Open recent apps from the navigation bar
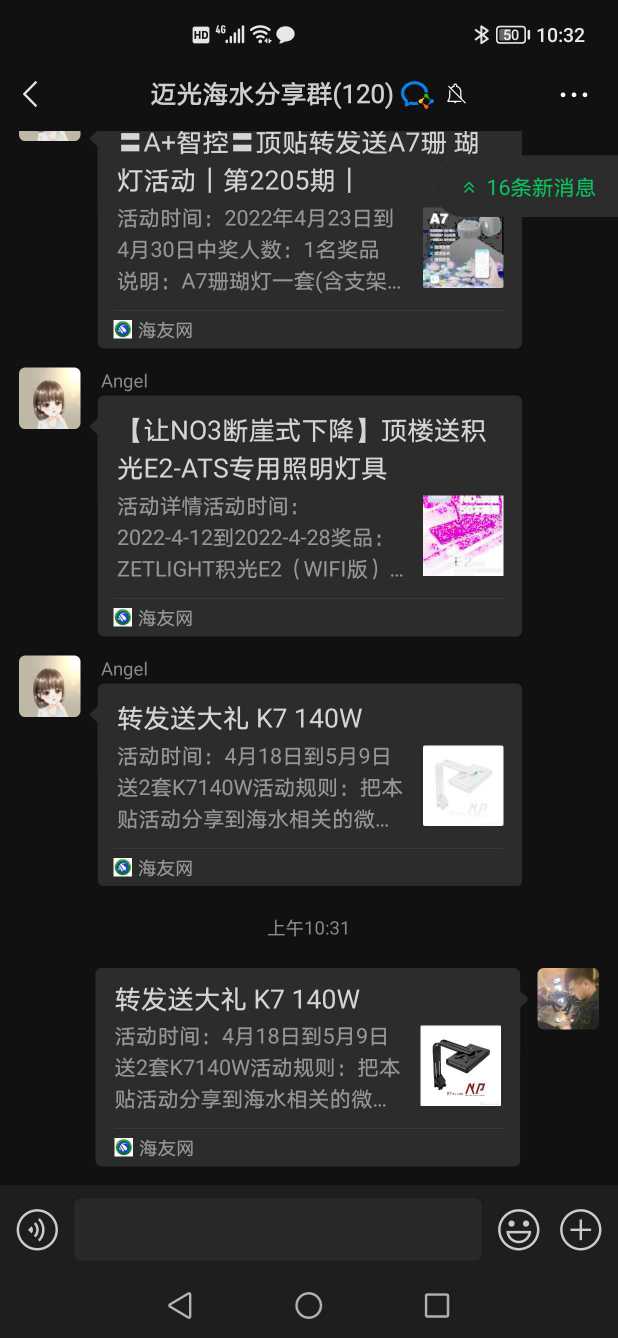Image resolution: width=618 pixels, height=1338 pixels. (x=437, y=1305)
